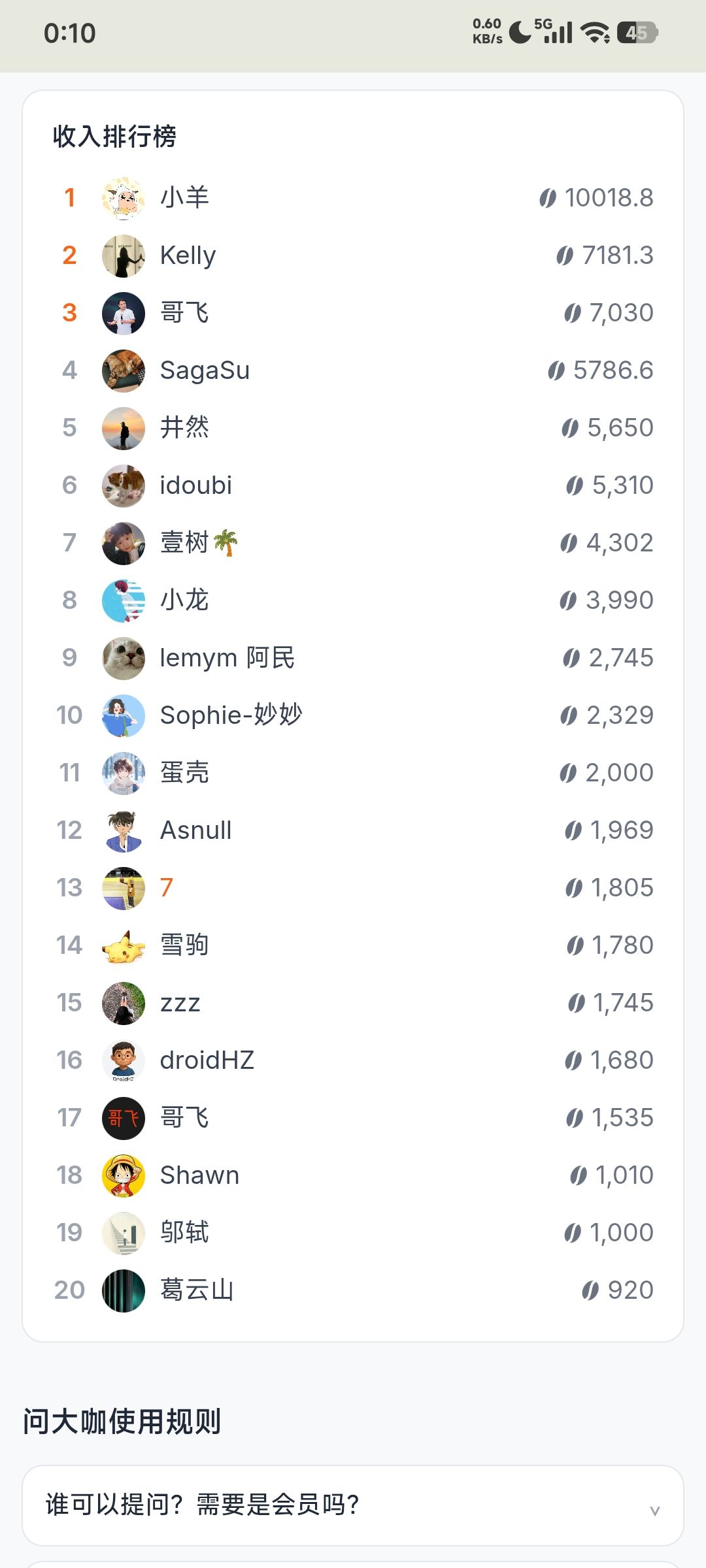This screenshot has height=1568, width=706.
Task: View SagaSu's ranking row
Action: [x=353, y=370]
